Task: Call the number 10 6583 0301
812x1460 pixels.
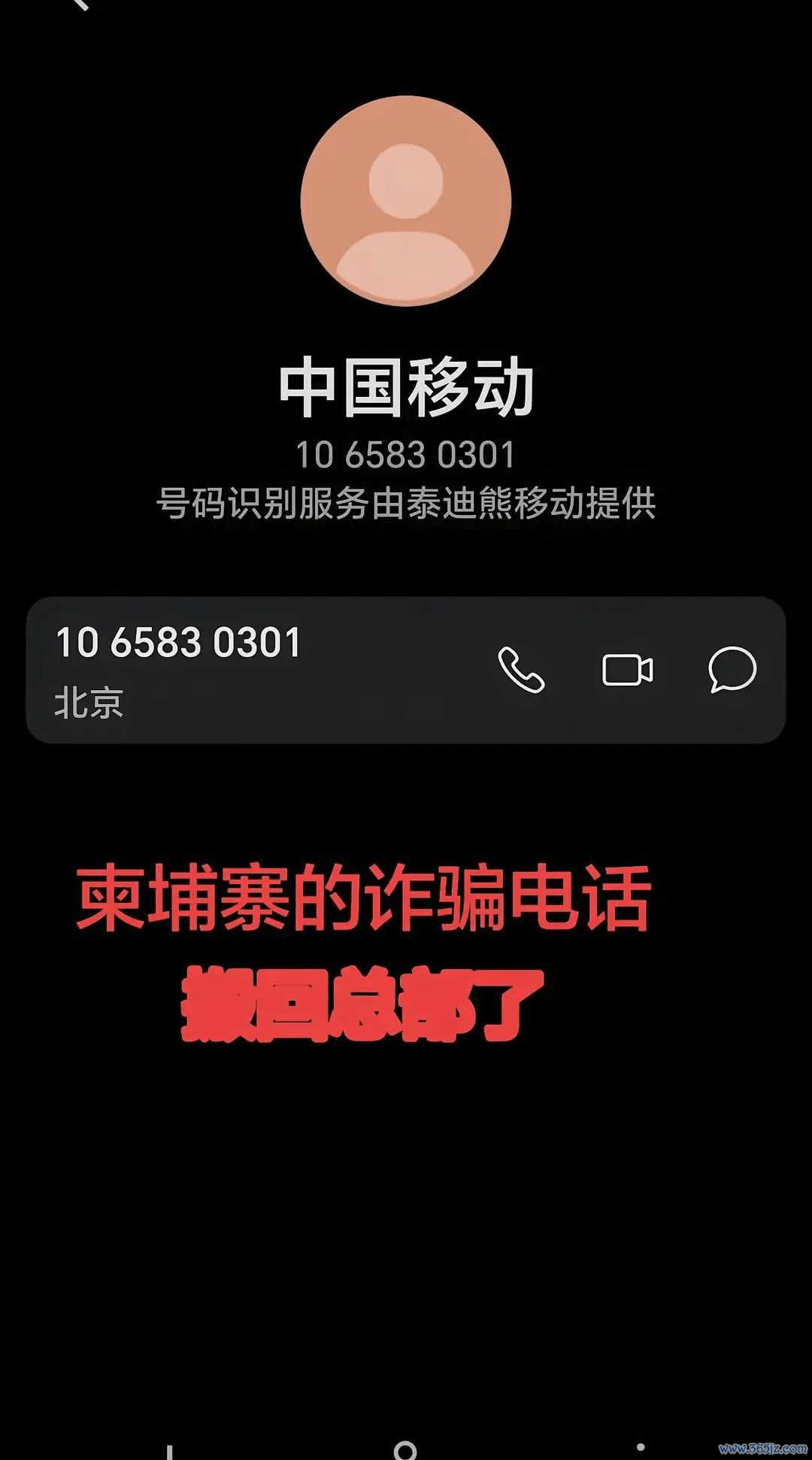Action: click(x=521, y=669)
